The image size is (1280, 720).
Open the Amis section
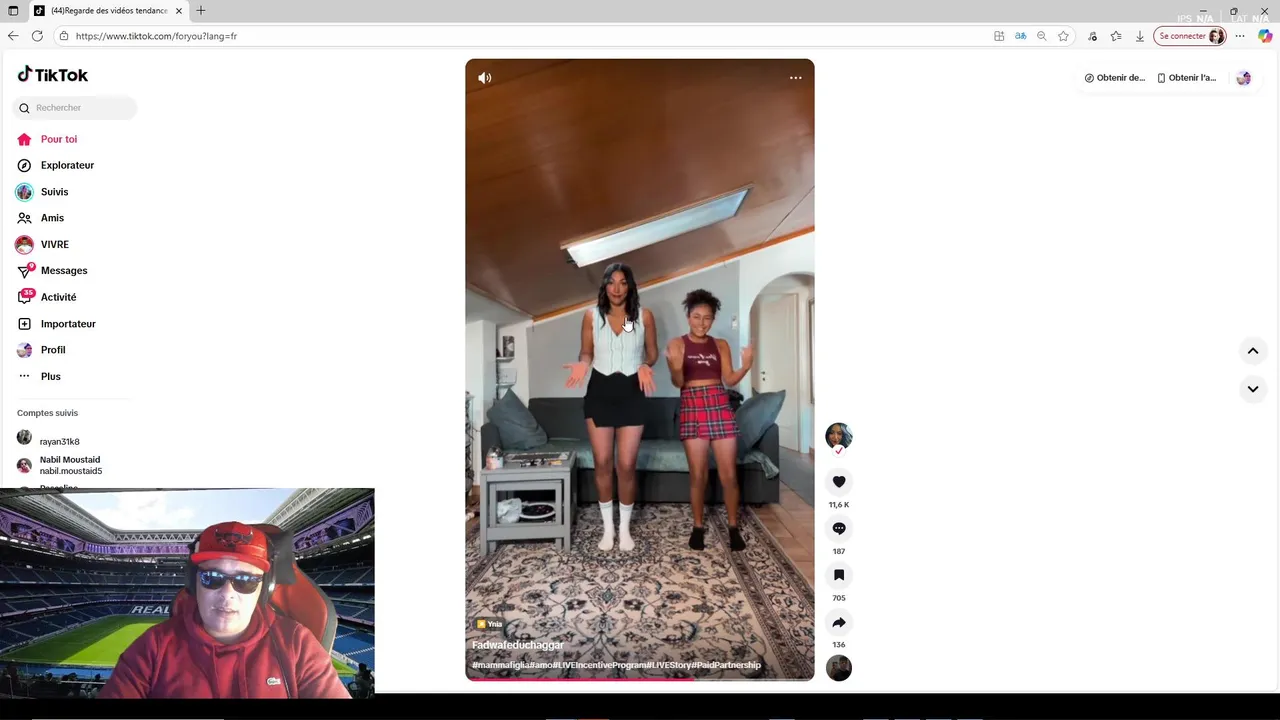[x=51, y=218]
